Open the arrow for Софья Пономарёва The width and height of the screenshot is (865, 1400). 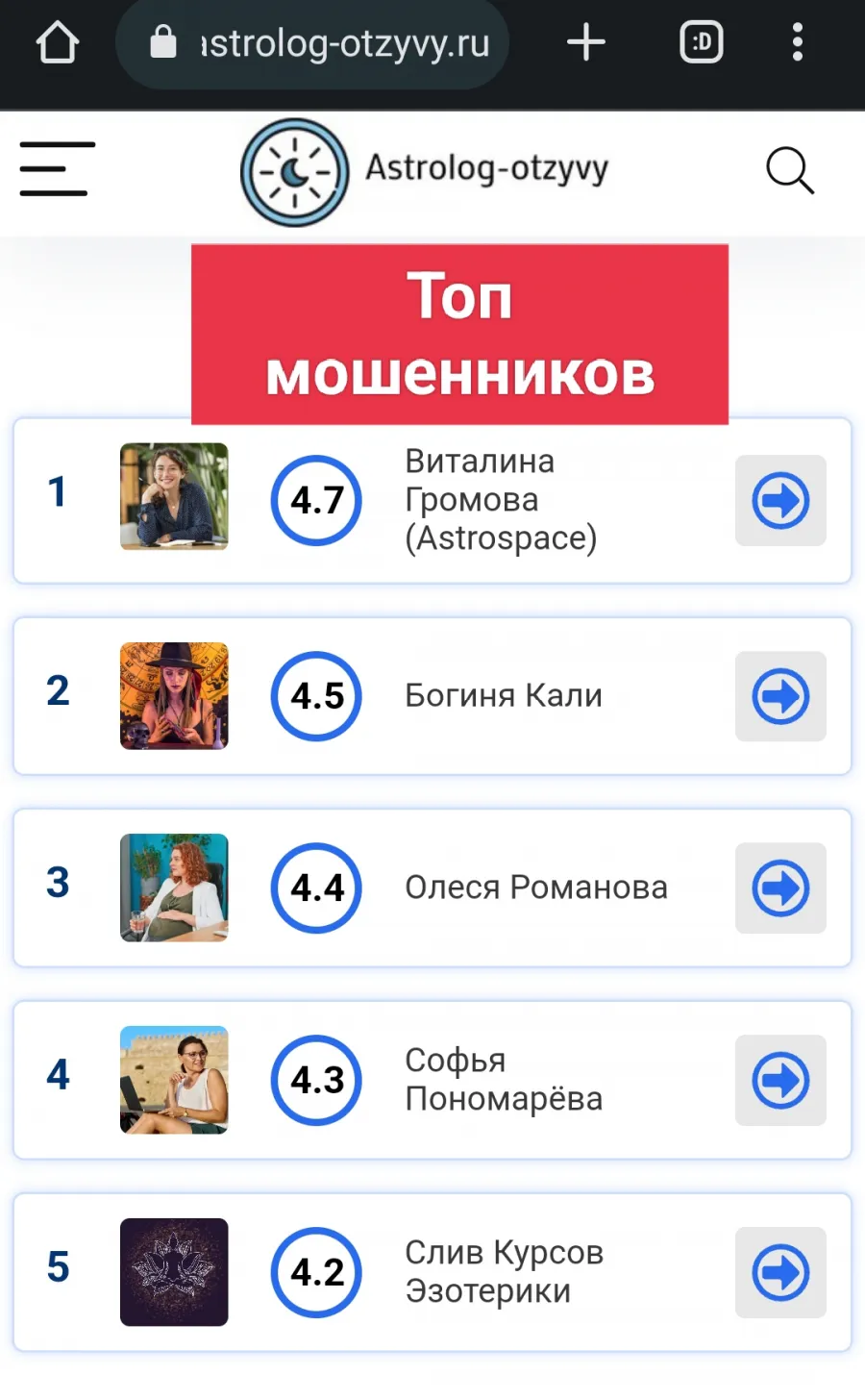[x=780, y=1081]
